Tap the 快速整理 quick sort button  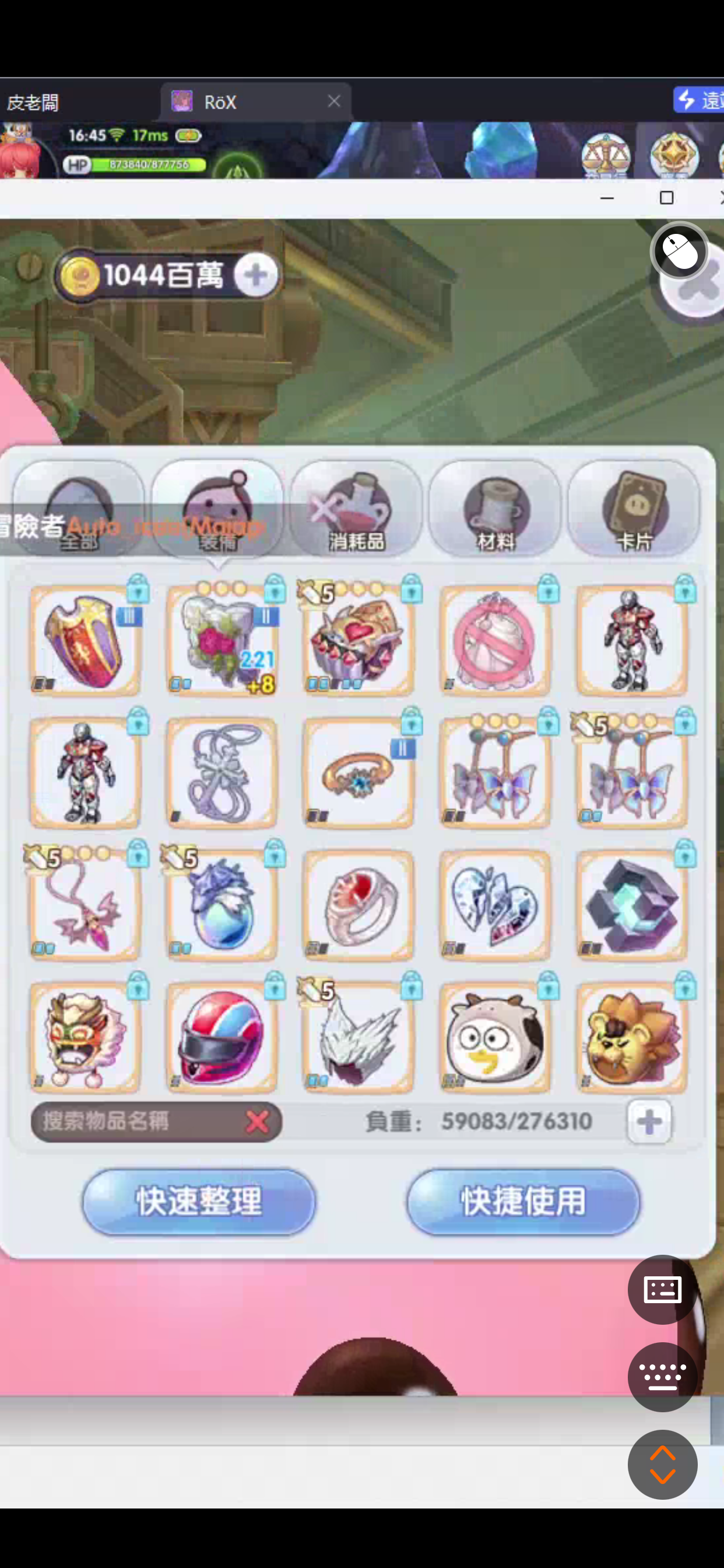point(199,1201)
